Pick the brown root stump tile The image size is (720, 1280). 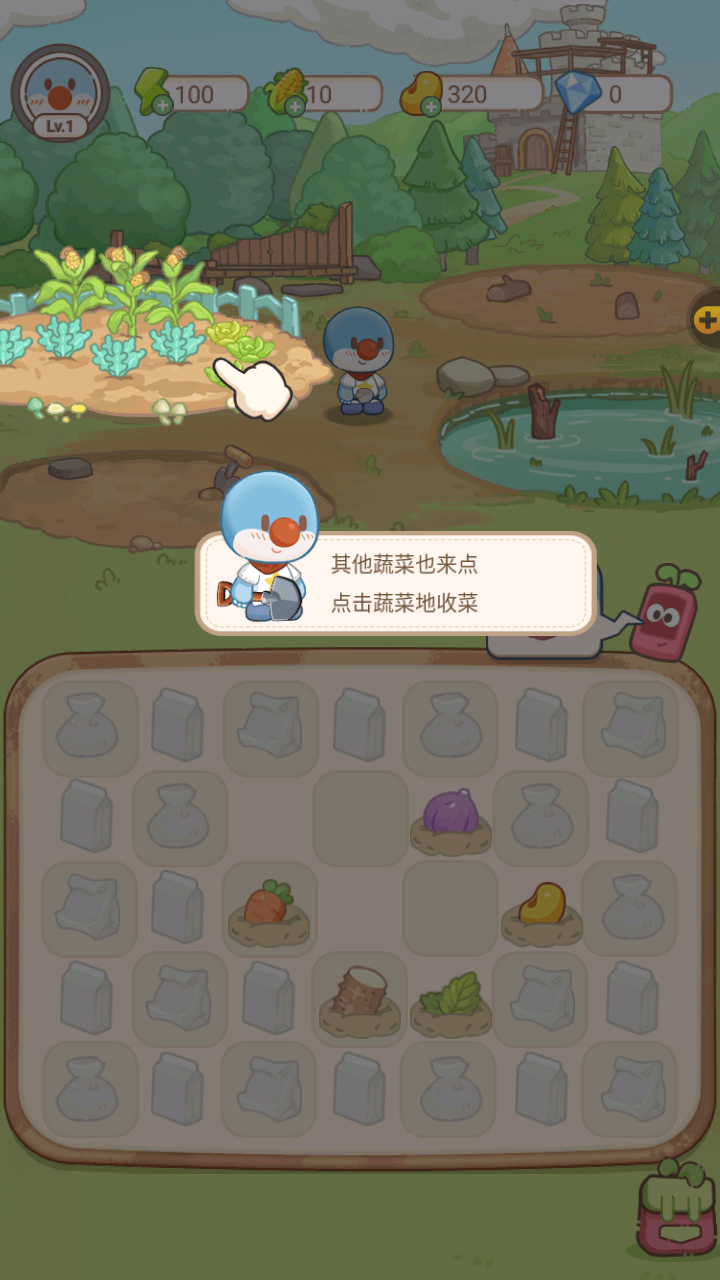(x=359, y=997)
